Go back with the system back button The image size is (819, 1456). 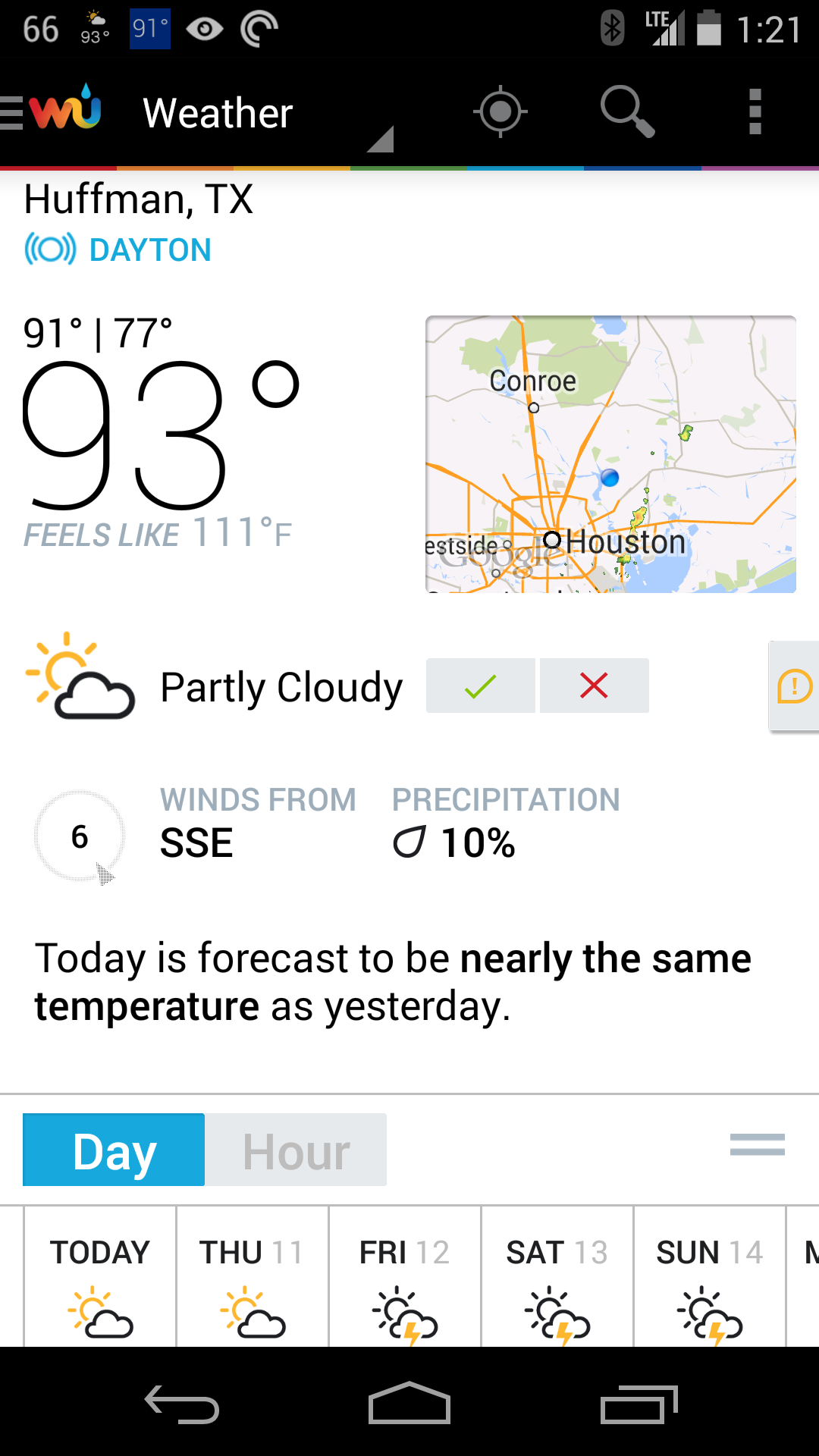click(x=182, y=1404)
